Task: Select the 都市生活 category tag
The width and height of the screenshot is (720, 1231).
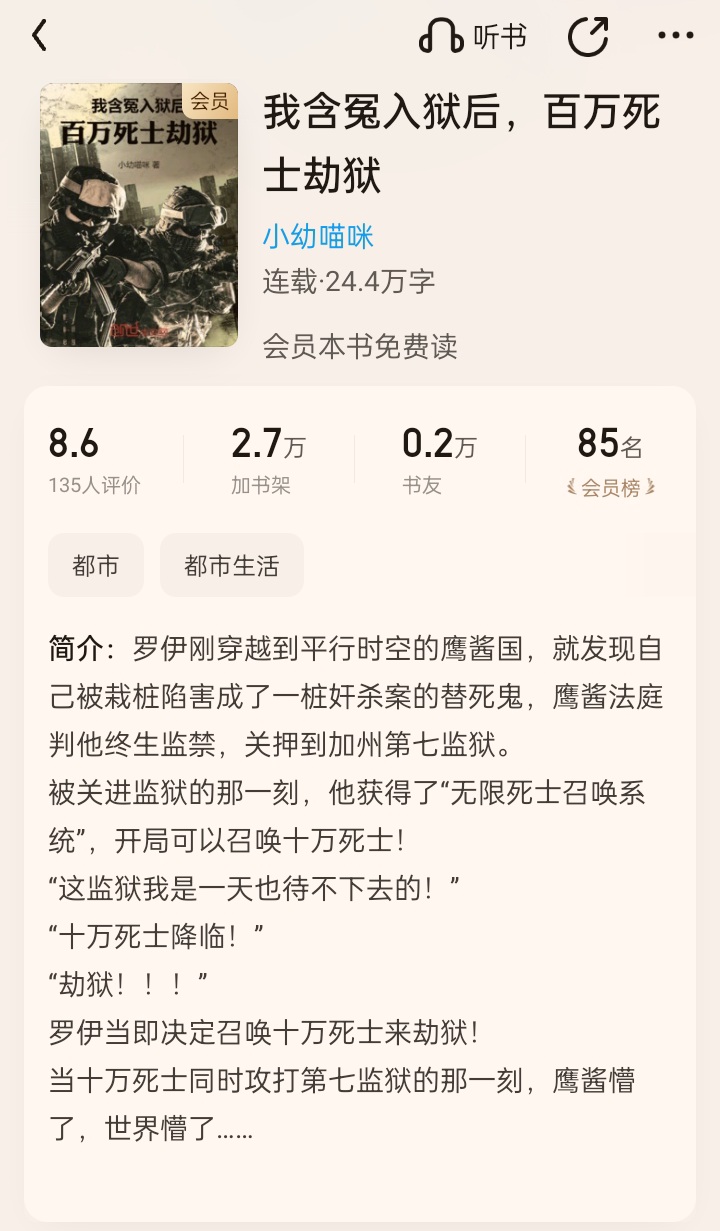Action: [x=231, y=565]
